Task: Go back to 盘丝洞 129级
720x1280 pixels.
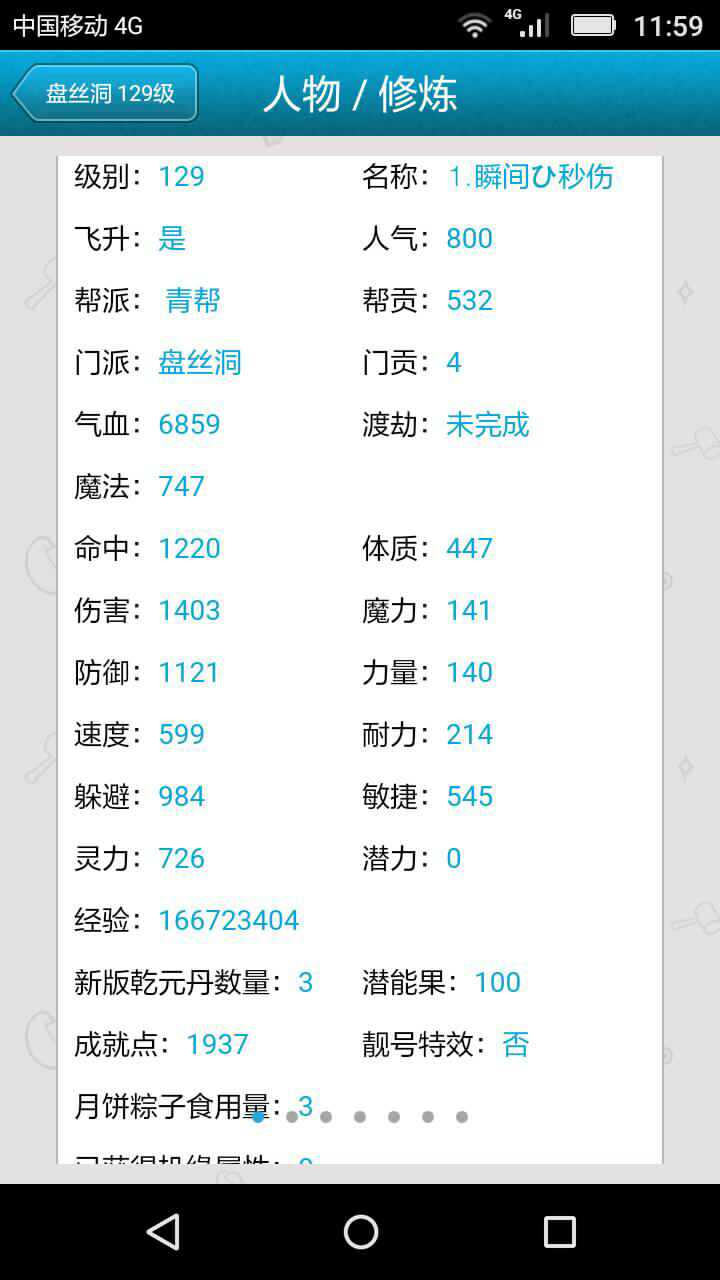Action: click(x=105, y=93)
